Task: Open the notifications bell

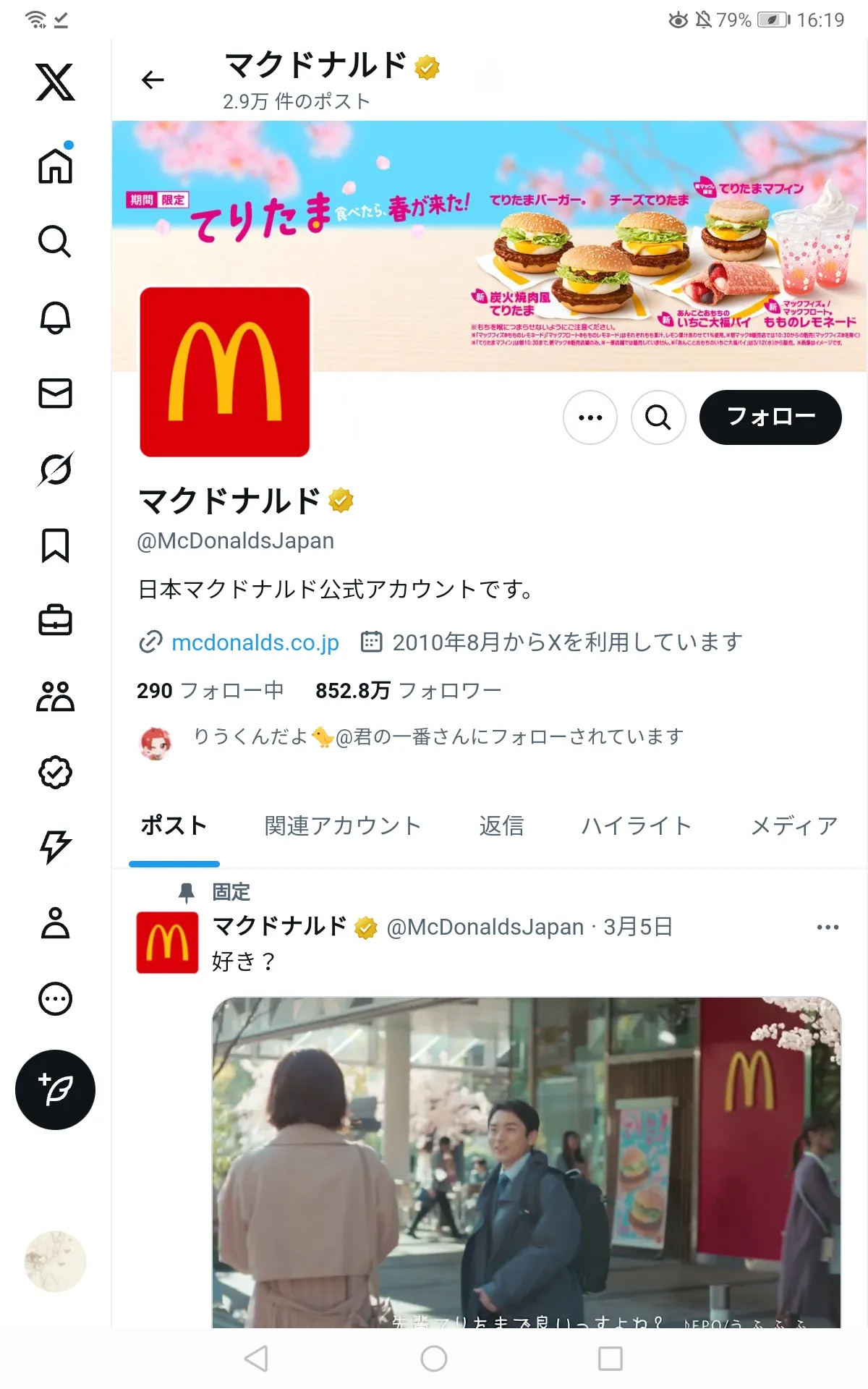Action: 55,317
